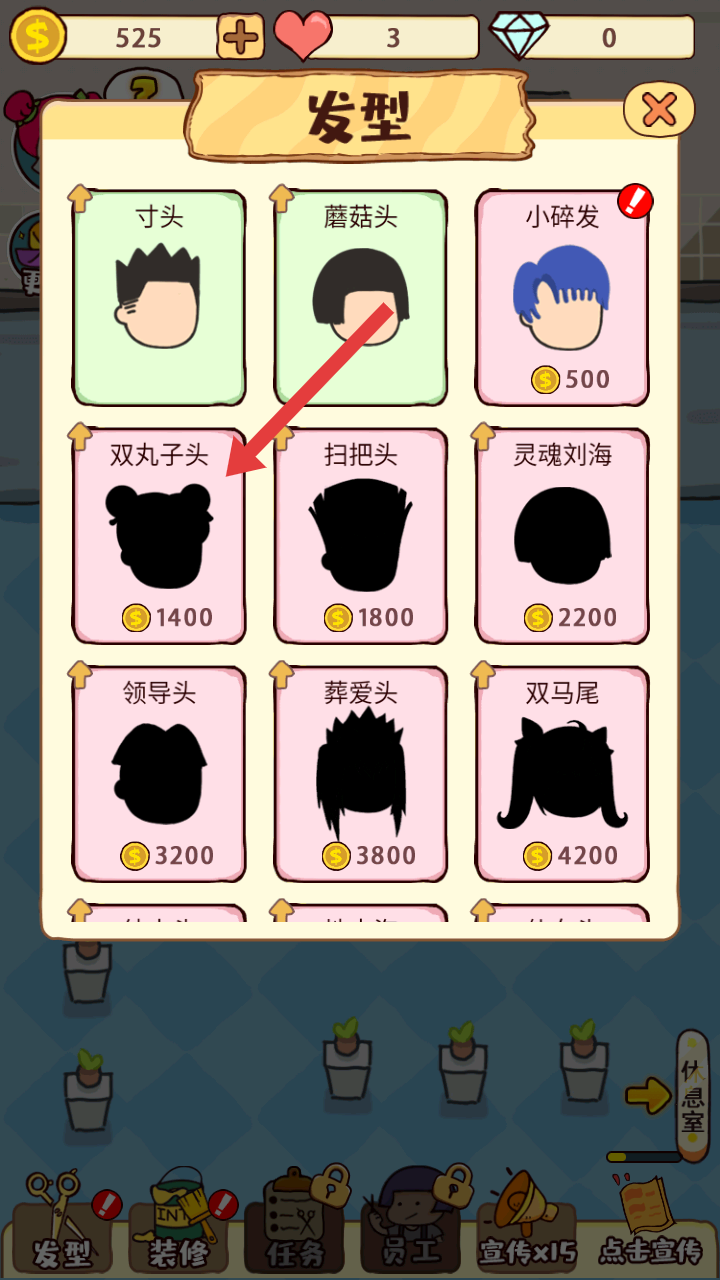Image resolution: width=720 pixels, height=1280 pixels.
Task: Choose the 领导头 hairstyle card
Action: click(159, 774)
